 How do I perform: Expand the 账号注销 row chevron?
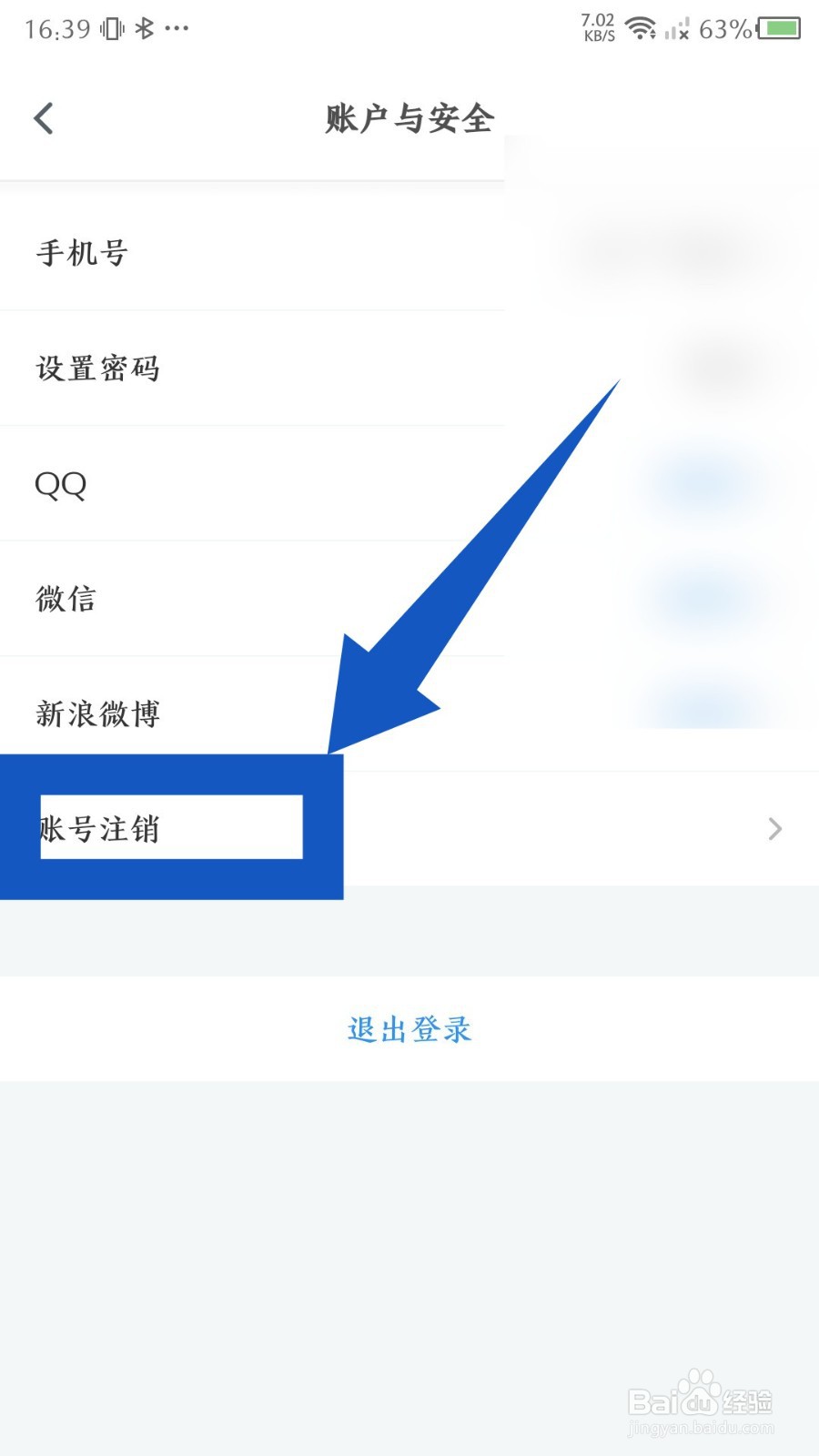774,829
